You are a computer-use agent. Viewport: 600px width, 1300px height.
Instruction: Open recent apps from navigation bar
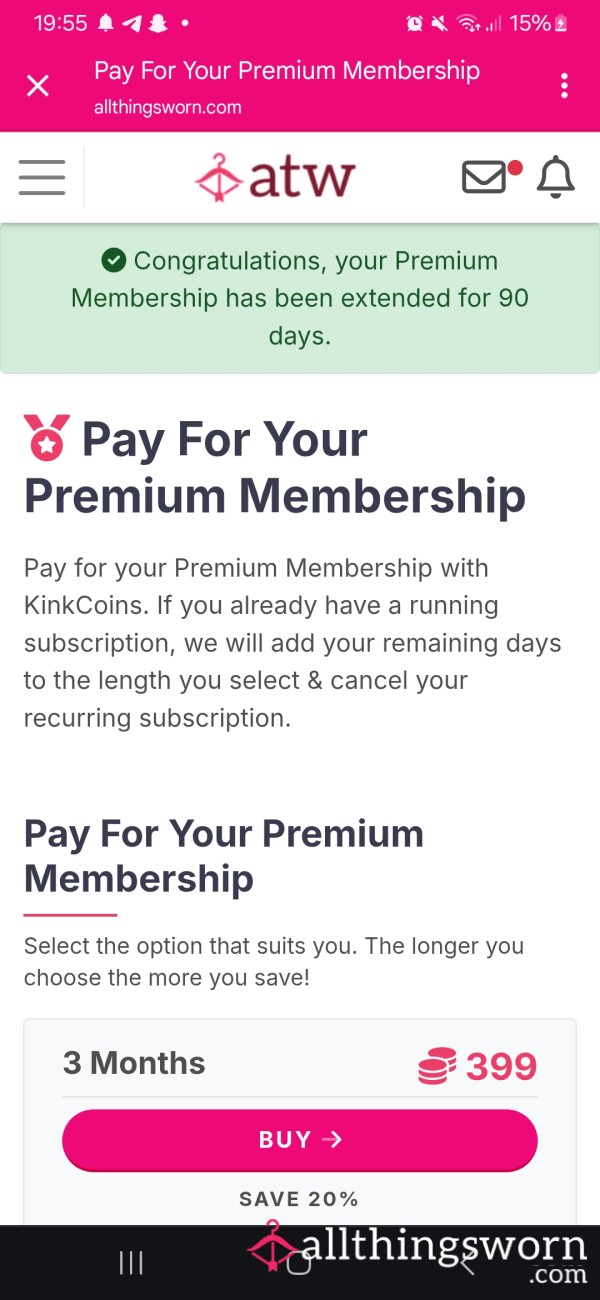click(131, 1263)
